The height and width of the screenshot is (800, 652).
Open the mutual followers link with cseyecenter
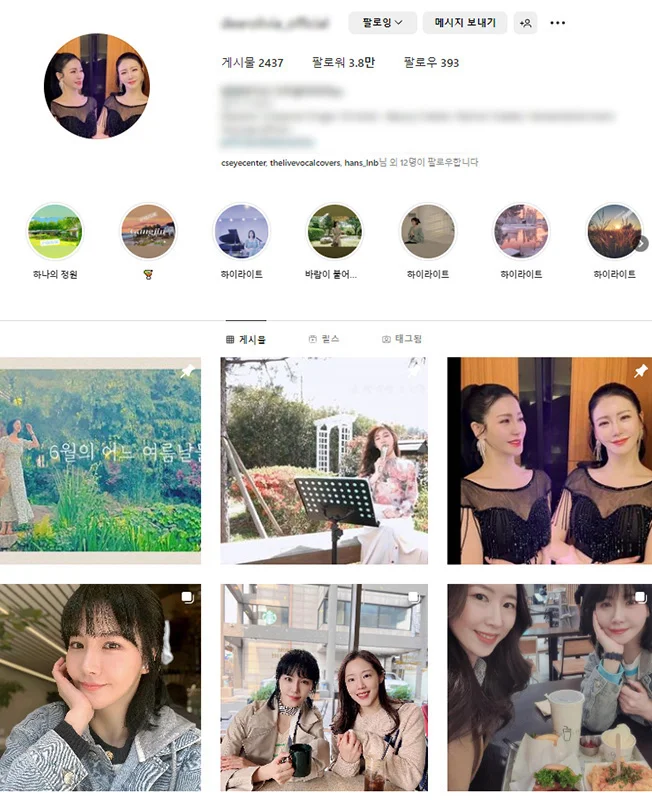349,162
